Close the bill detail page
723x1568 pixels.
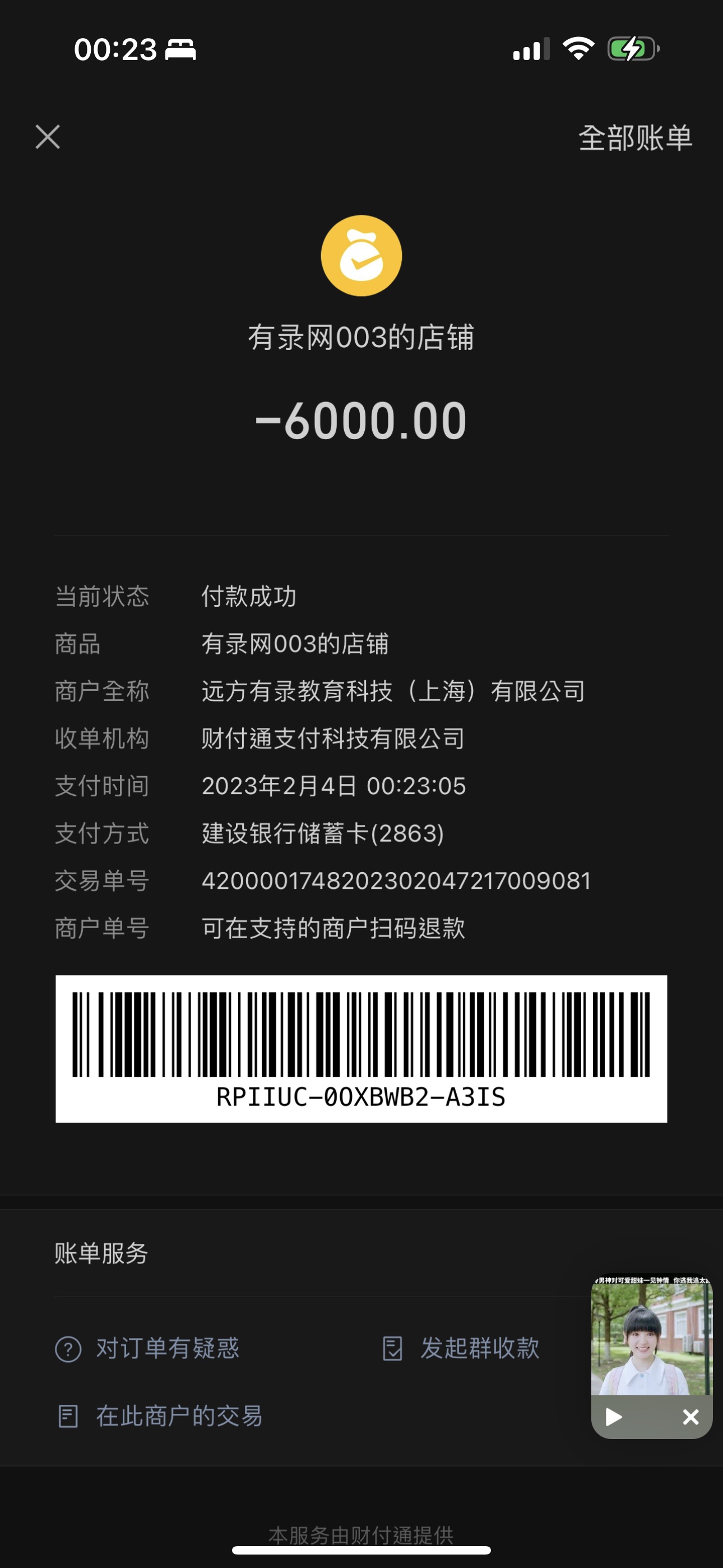[48, 137]
